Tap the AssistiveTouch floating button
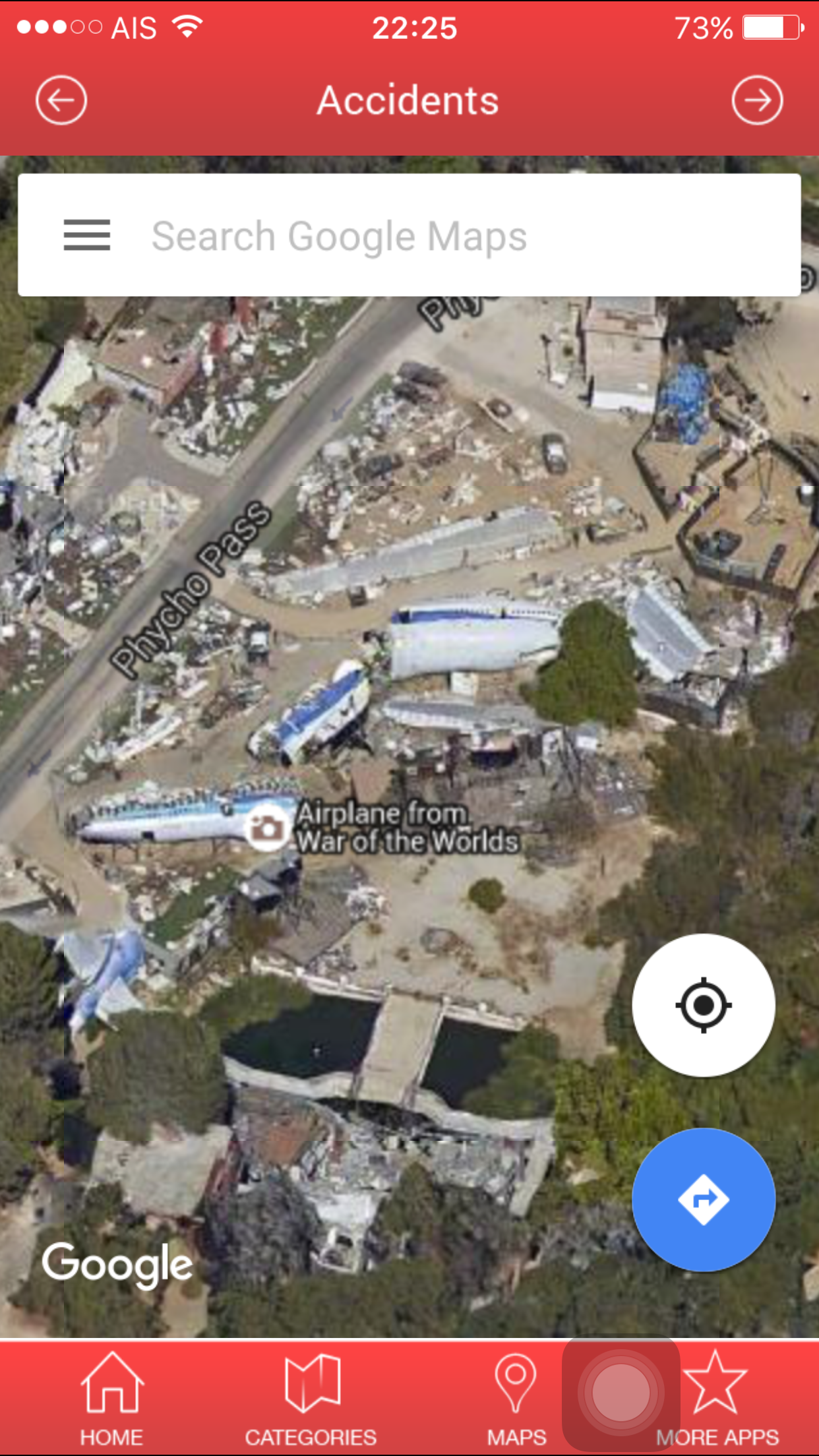 [621, 1393]
